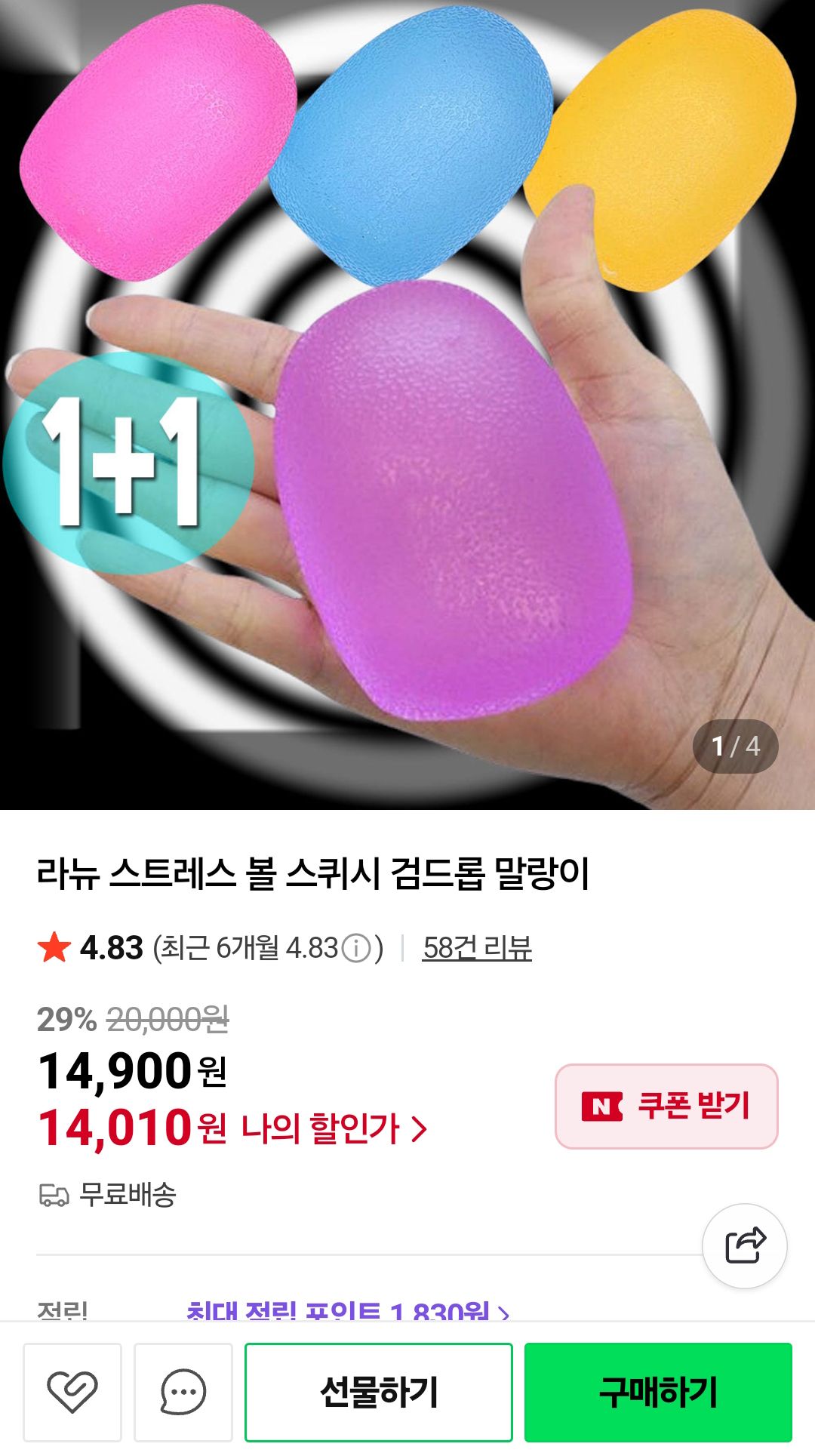Tap 선물하기 to send as gift

[x=379, y=1392]
